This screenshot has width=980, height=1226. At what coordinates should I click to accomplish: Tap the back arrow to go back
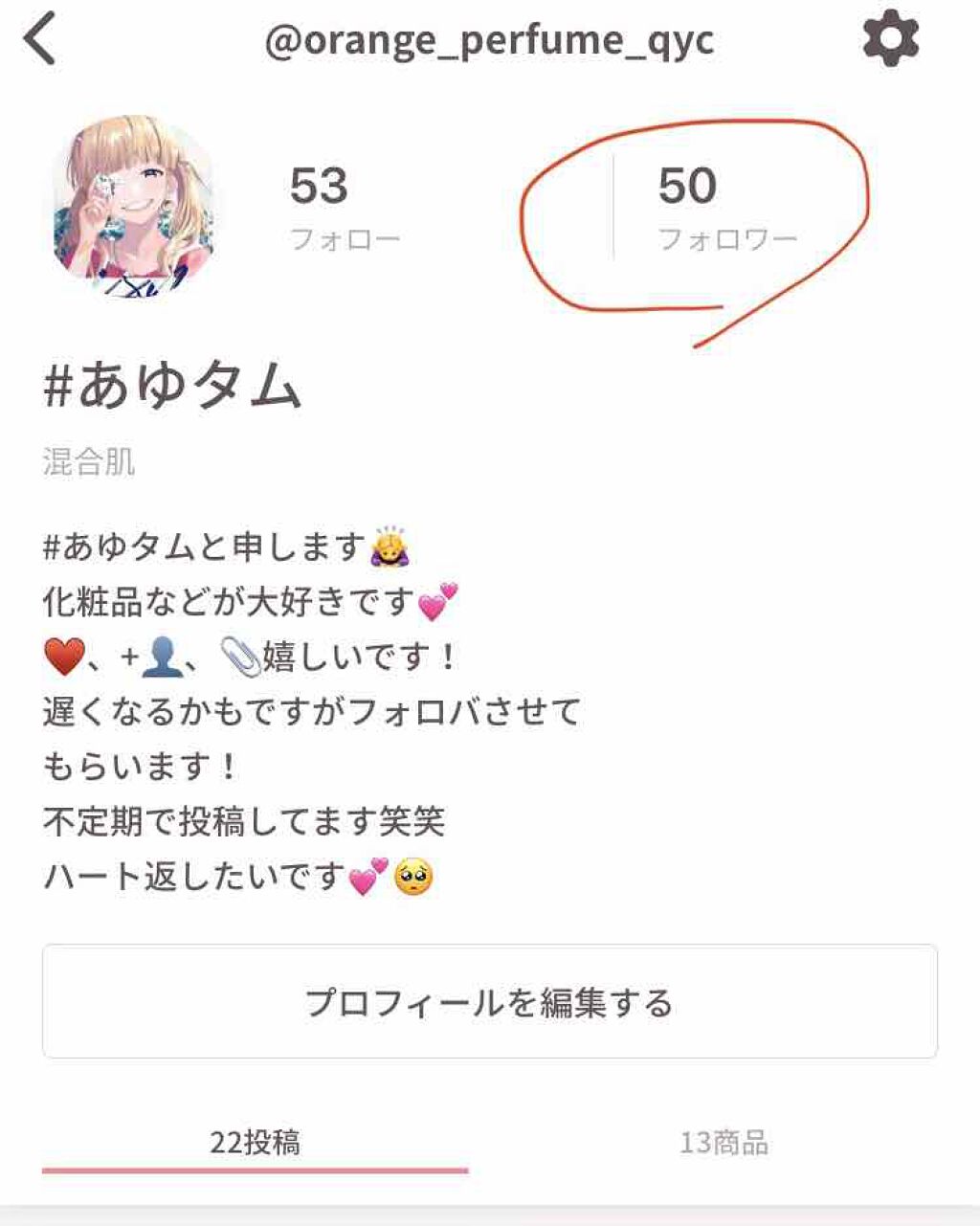40,40
